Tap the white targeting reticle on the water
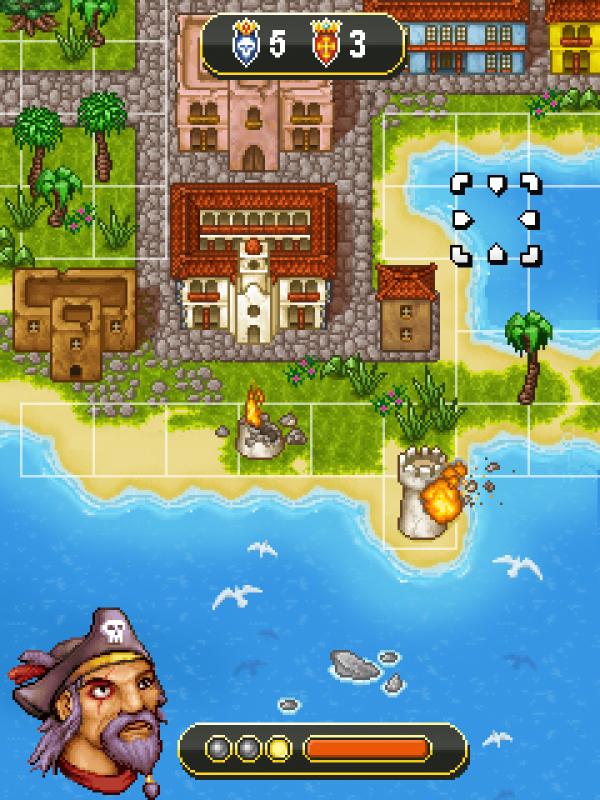 coord(495,218)
